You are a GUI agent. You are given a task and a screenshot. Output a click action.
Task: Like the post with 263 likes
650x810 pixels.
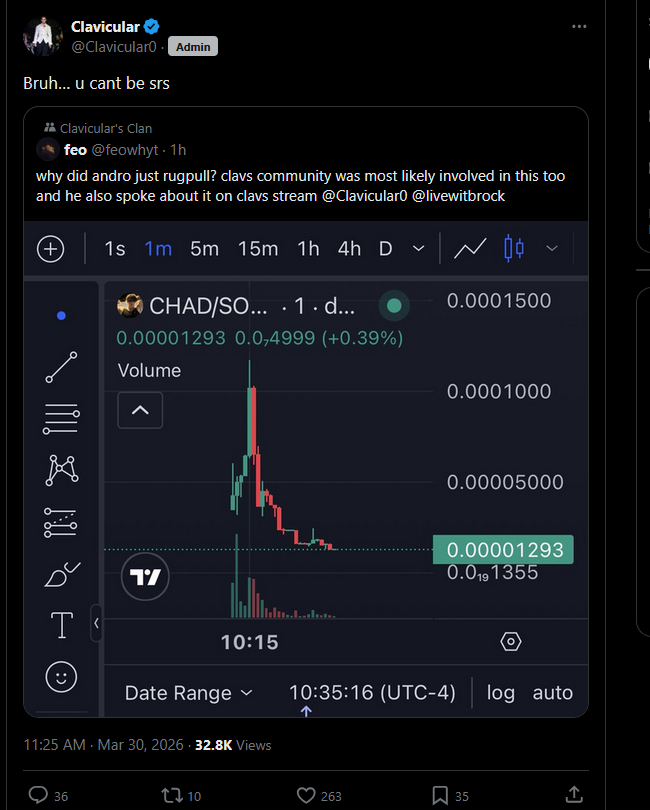(308, 795)
